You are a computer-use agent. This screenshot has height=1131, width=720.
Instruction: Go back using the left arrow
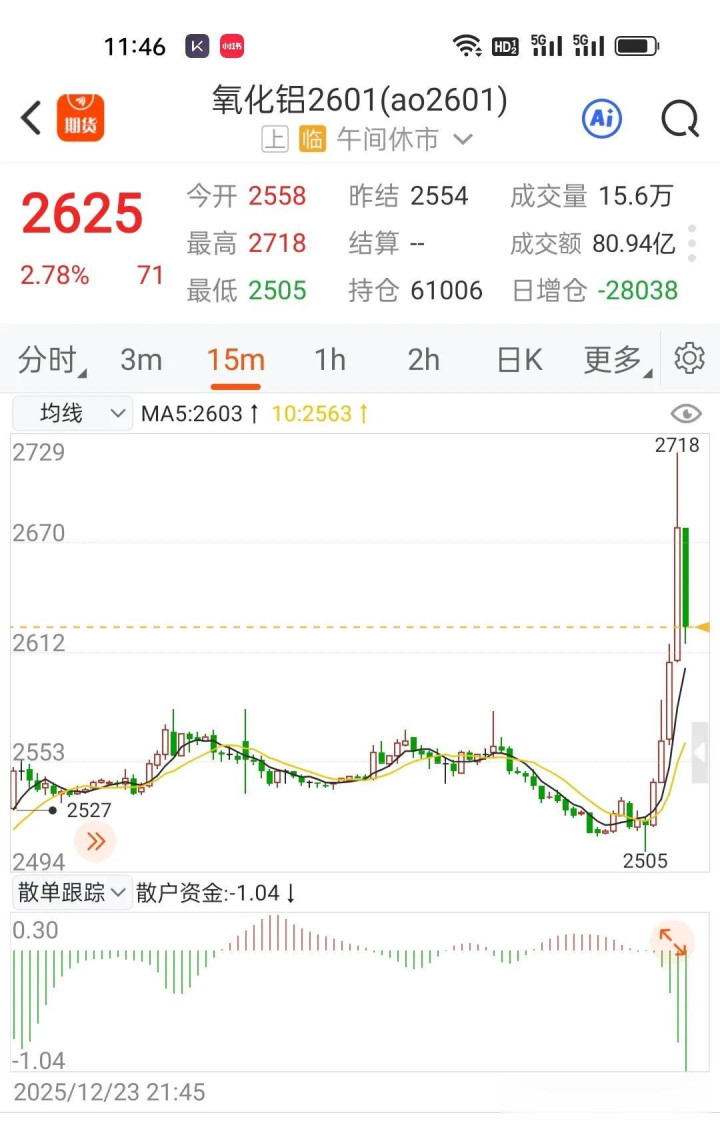pos(31,118)
